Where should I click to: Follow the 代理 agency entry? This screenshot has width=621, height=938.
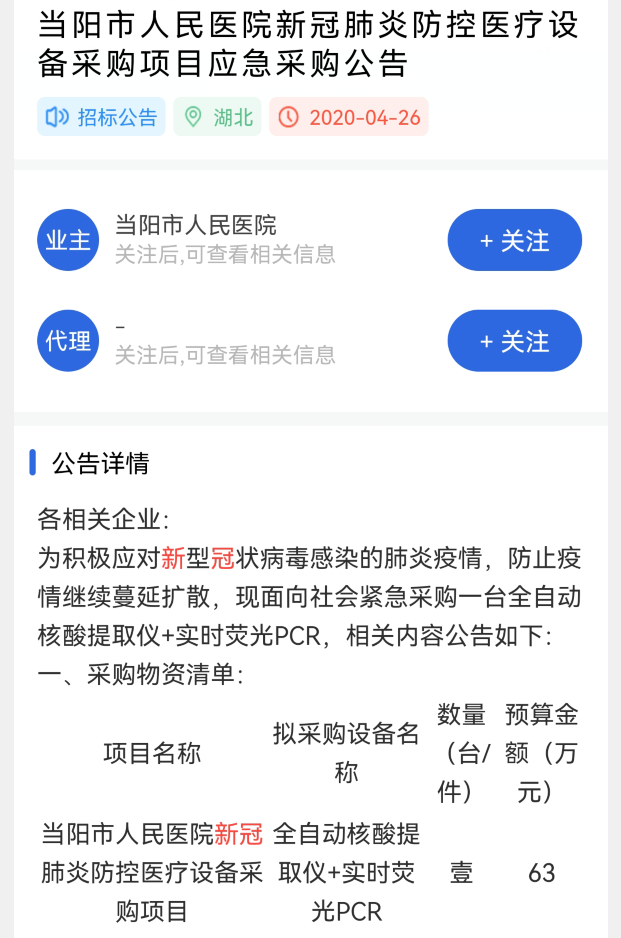[x=515, y=340]
